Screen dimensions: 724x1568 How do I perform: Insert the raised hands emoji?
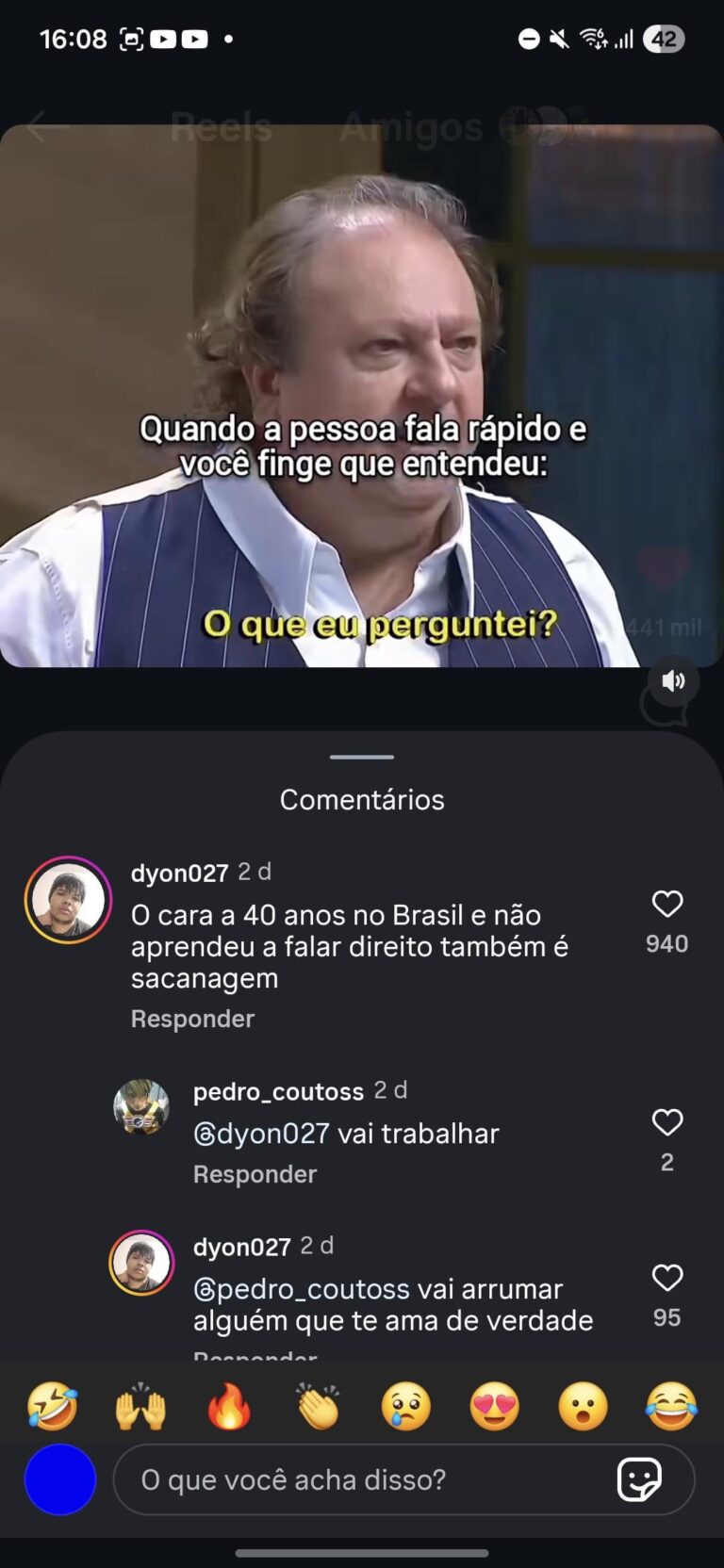[140, 1407]
